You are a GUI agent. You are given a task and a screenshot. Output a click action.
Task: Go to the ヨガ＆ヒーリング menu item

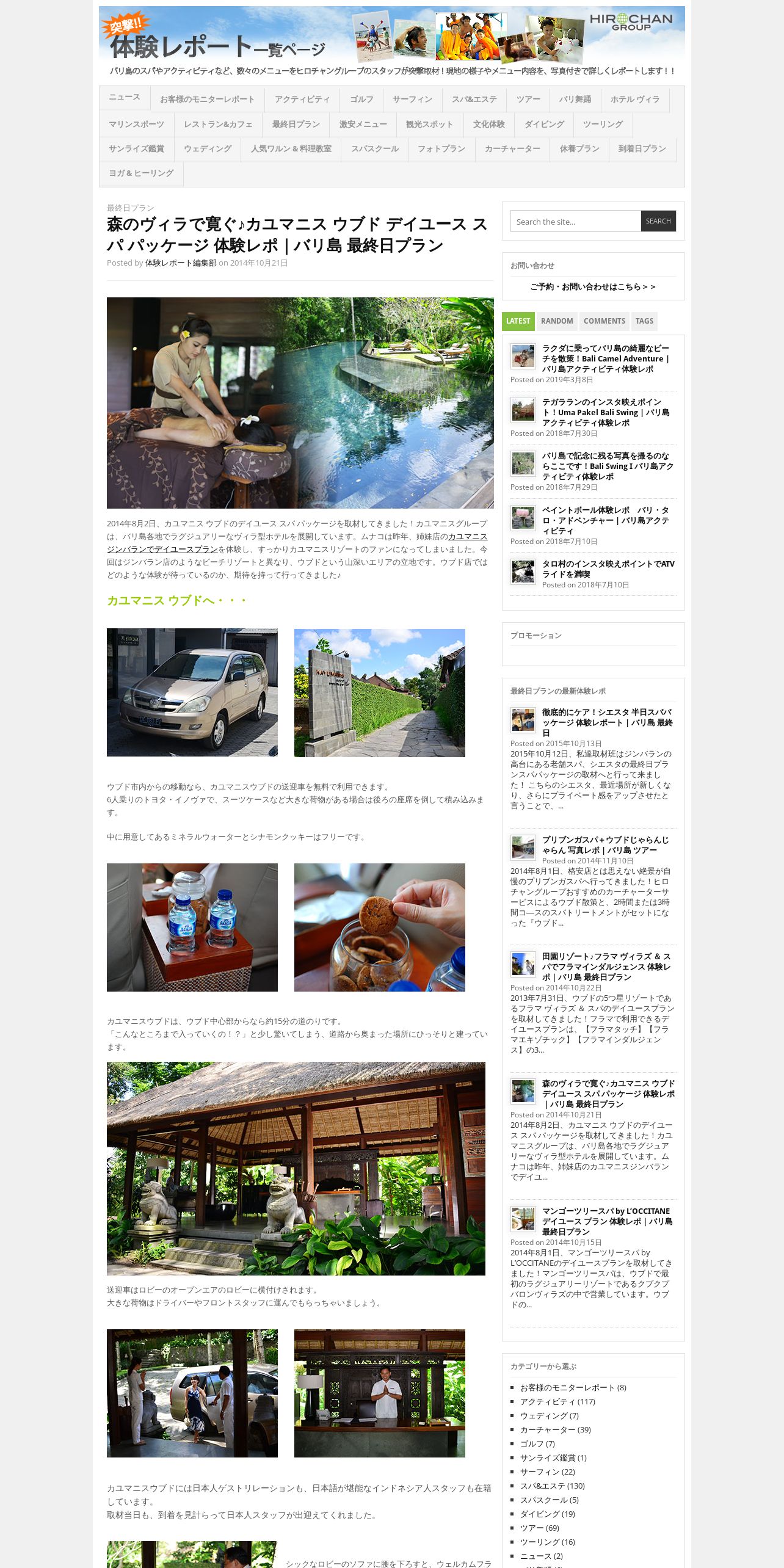(141, 173)
